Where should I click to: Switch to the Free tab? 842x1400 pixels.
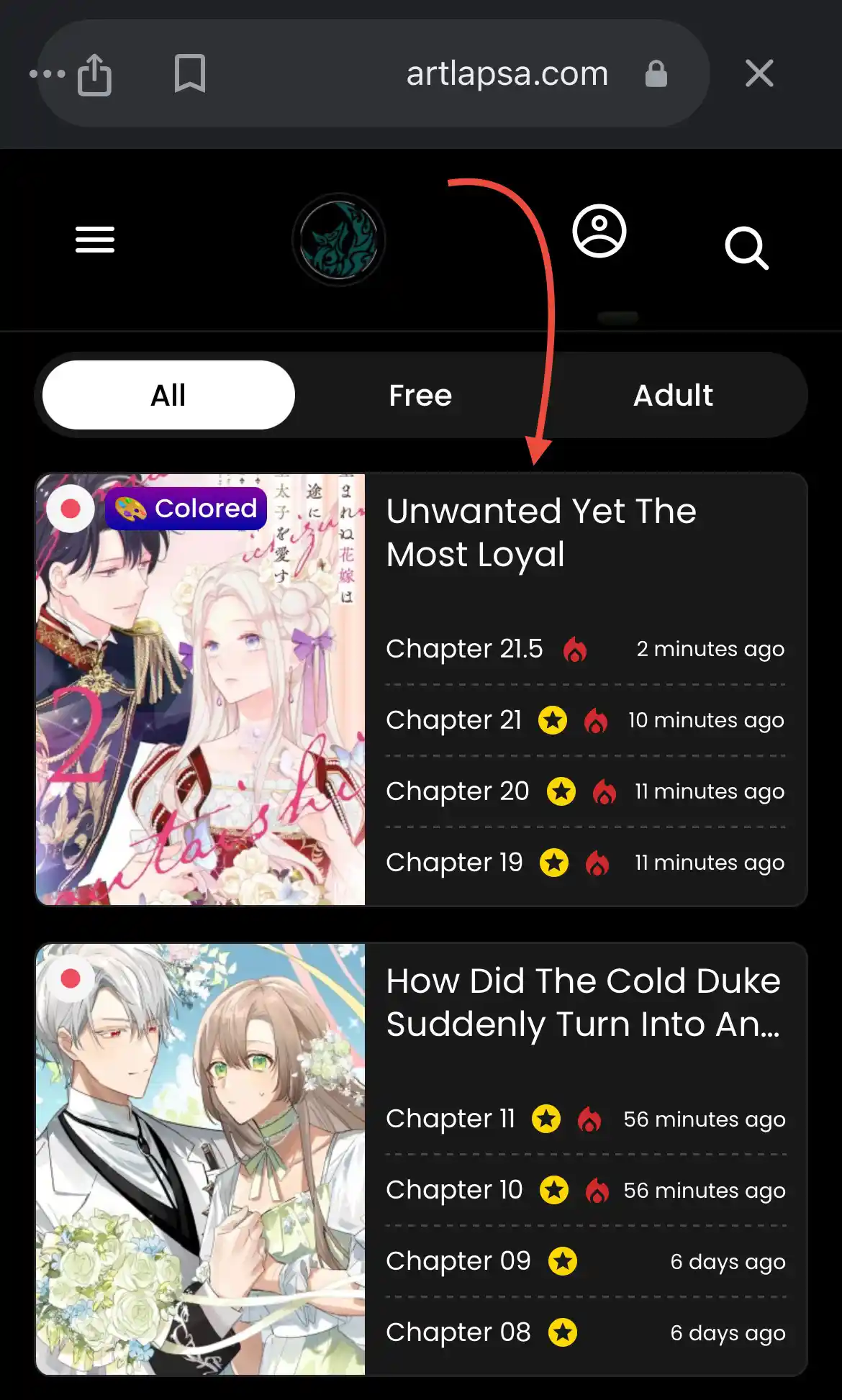420,395
